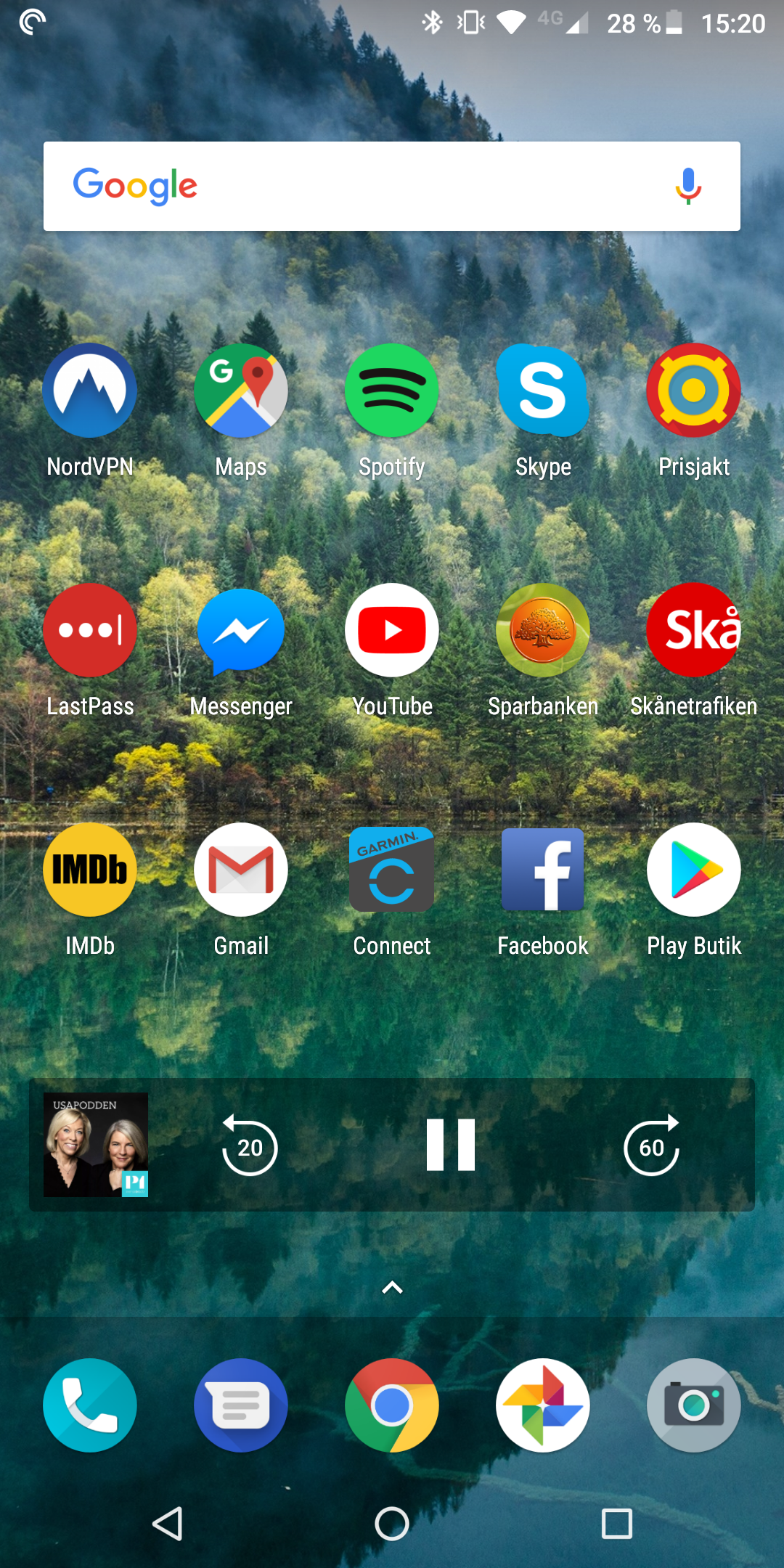This screenshot has height=1568, width=784.
Task: Expand the app drawer arrow
Action: [392, 1288]
